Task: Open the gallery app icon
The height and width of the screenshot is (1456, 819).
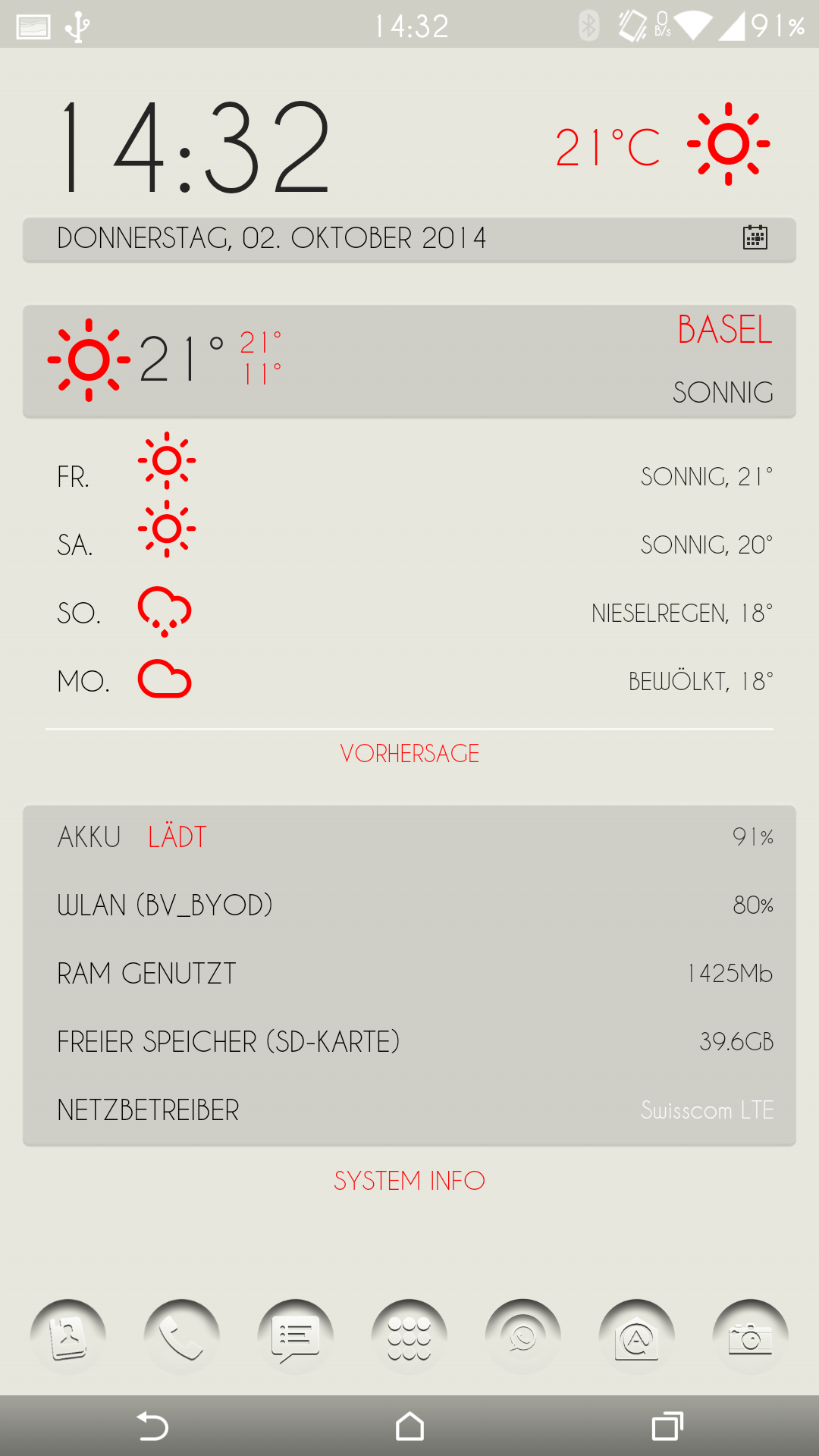Action: (x=637, y=1337)
